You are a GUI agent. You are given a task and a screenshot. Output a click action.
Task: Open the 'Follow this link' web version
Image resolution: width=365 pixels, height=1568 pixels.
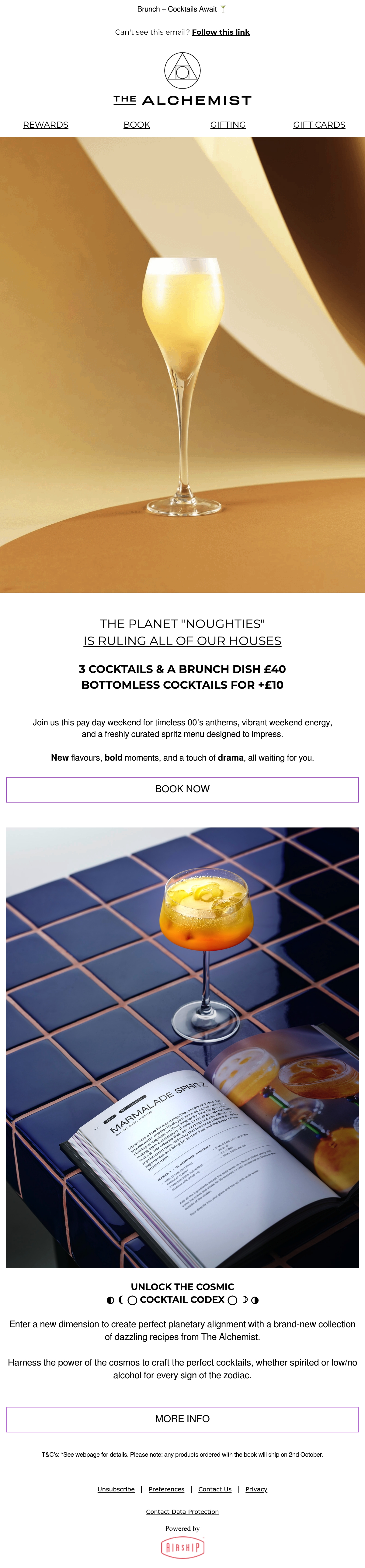tap(221, 32)
